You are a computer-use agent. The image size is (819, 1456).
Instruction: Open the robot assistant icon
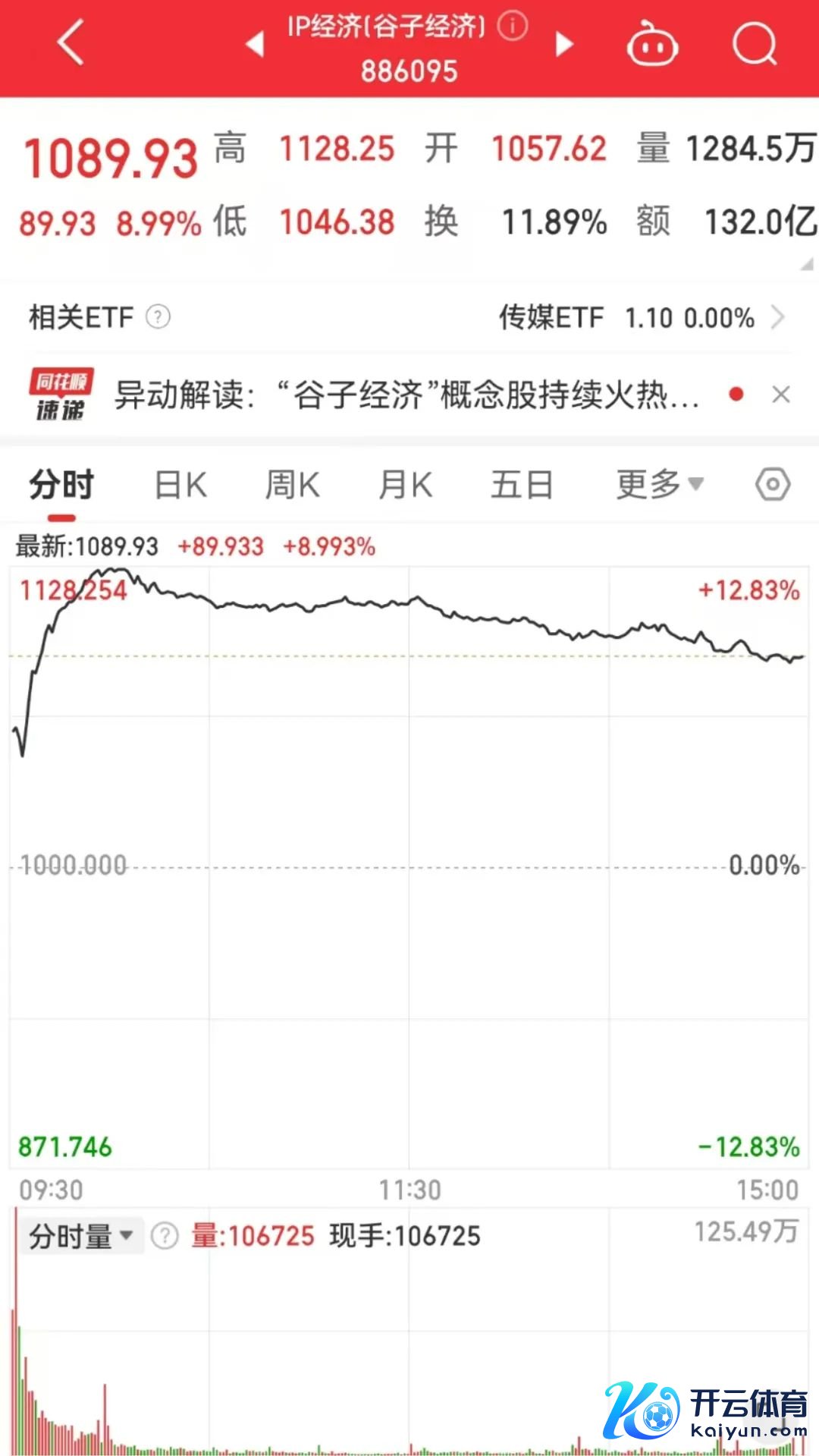[651, 45]
